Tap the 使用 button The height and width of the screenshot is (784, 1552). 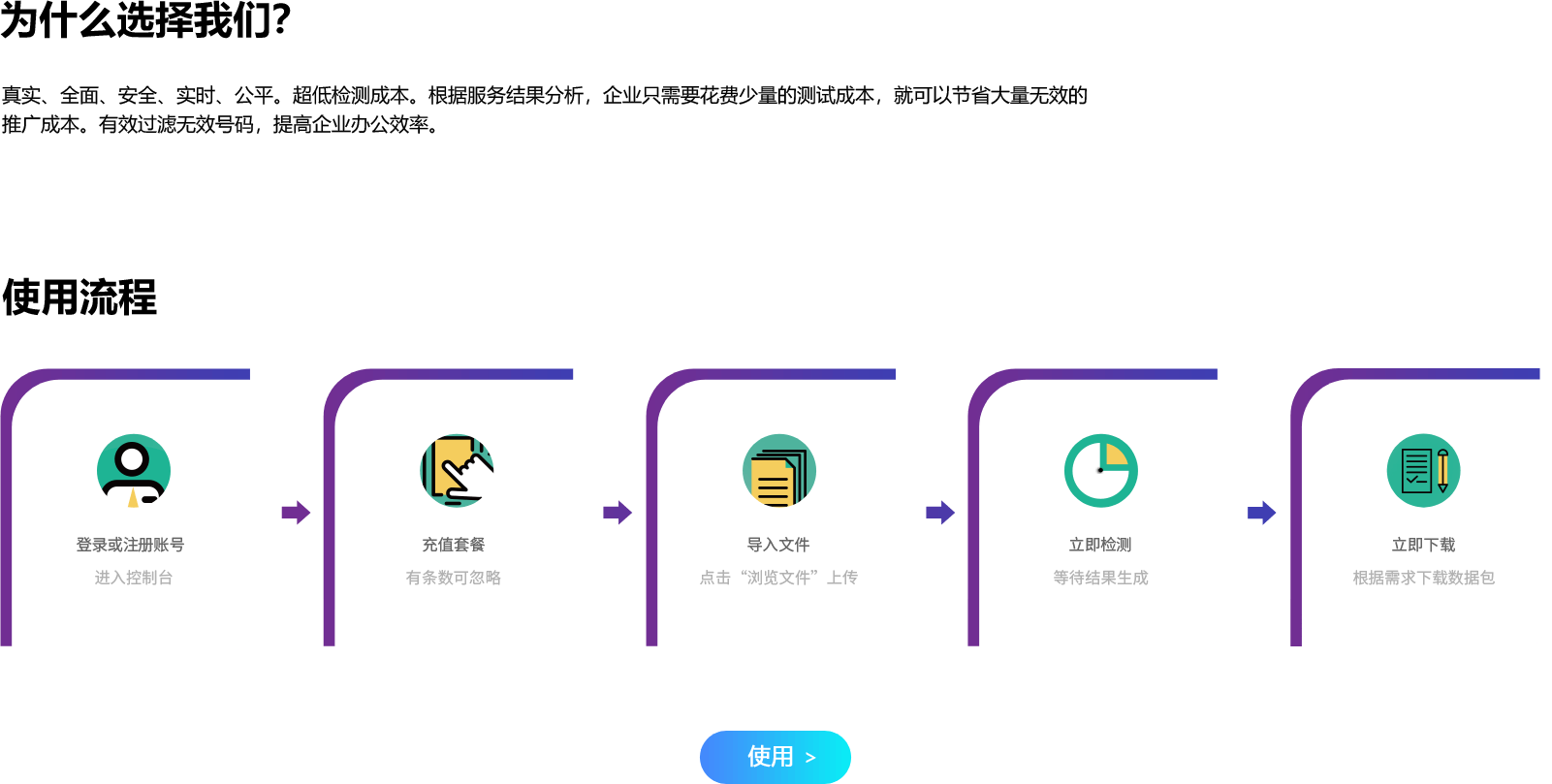775,757
